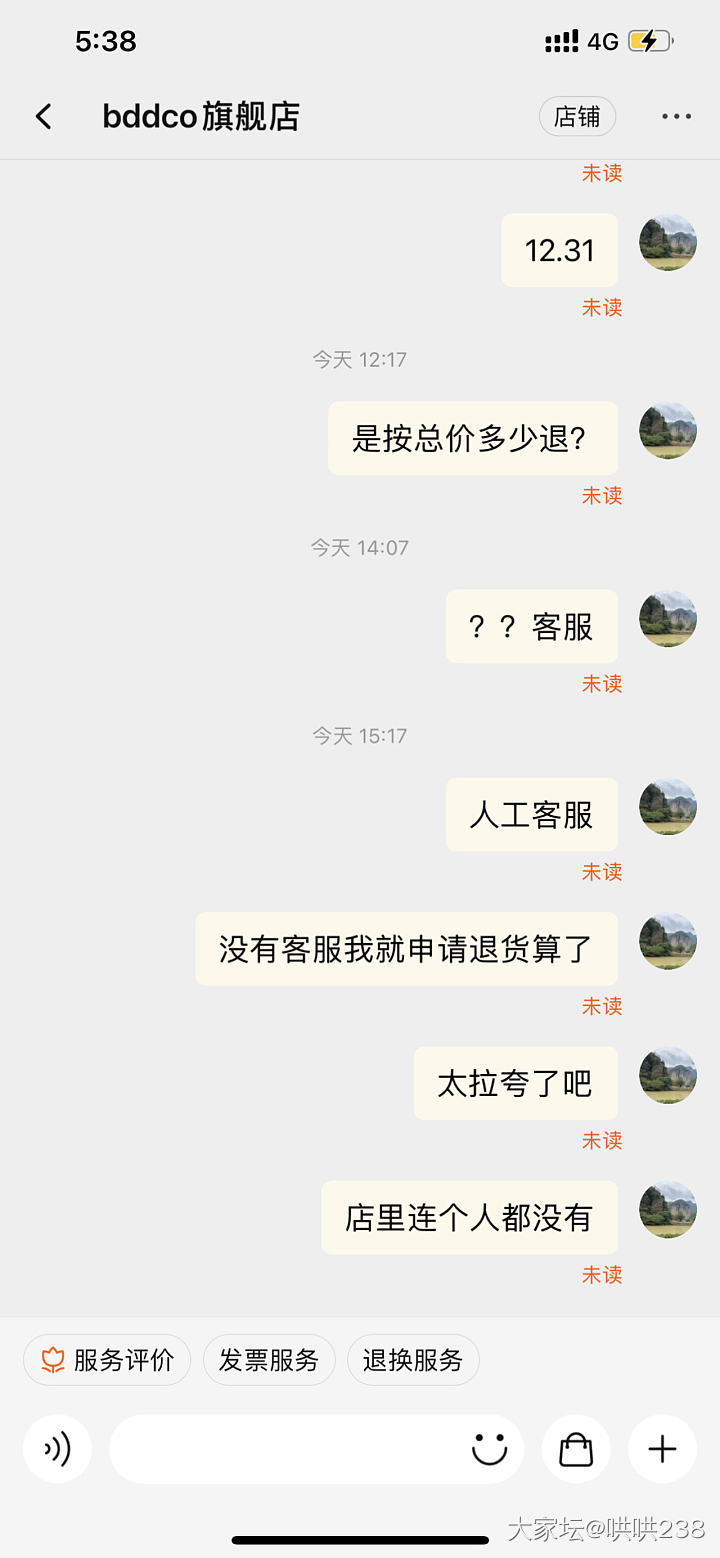Open the 店铺 store page button
The width and height of the screenshot is (720, 1558).
[577, 117]
